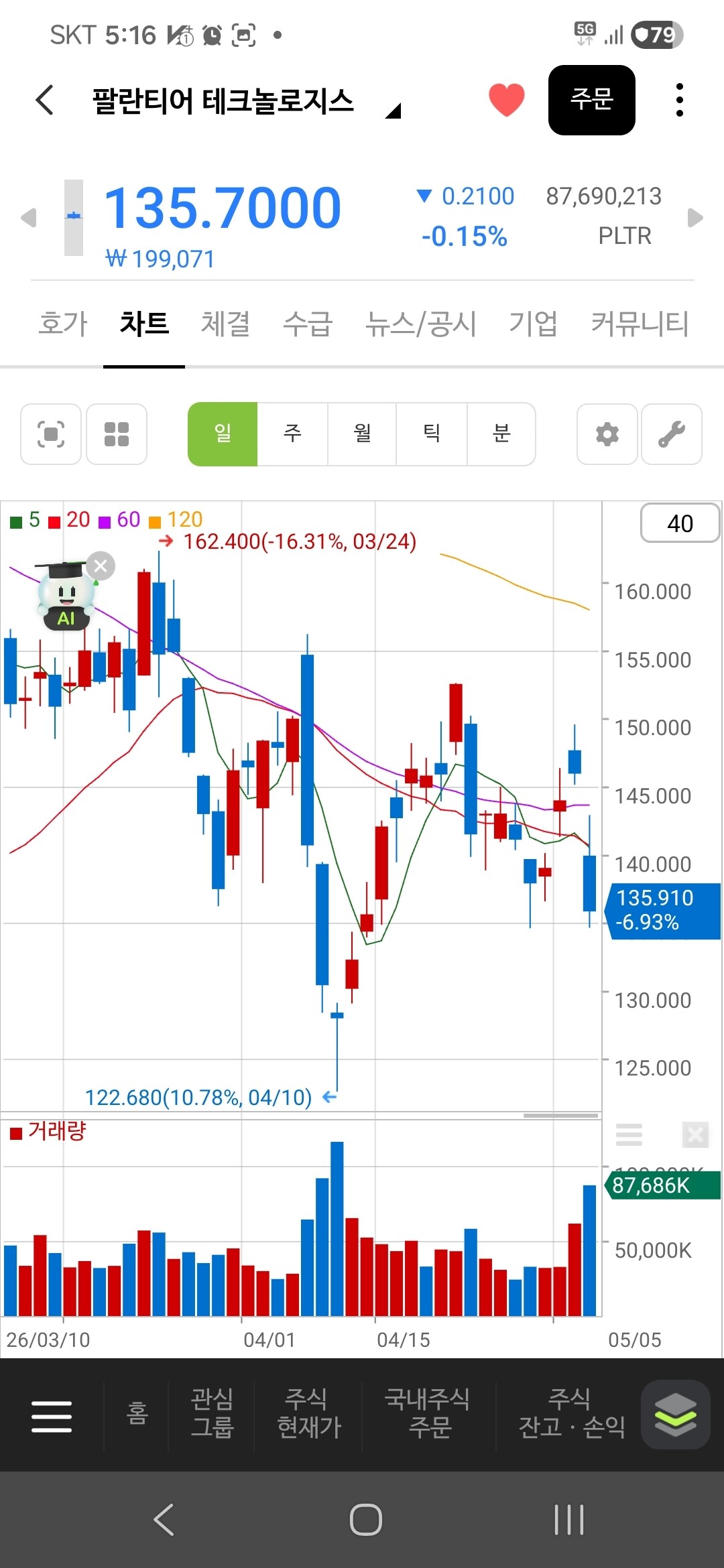Image resolution: width=724 pixels, height=1568 pixels.
Task: Open the 뉴스/공시 tab
Action: click(x=420, y=324)
